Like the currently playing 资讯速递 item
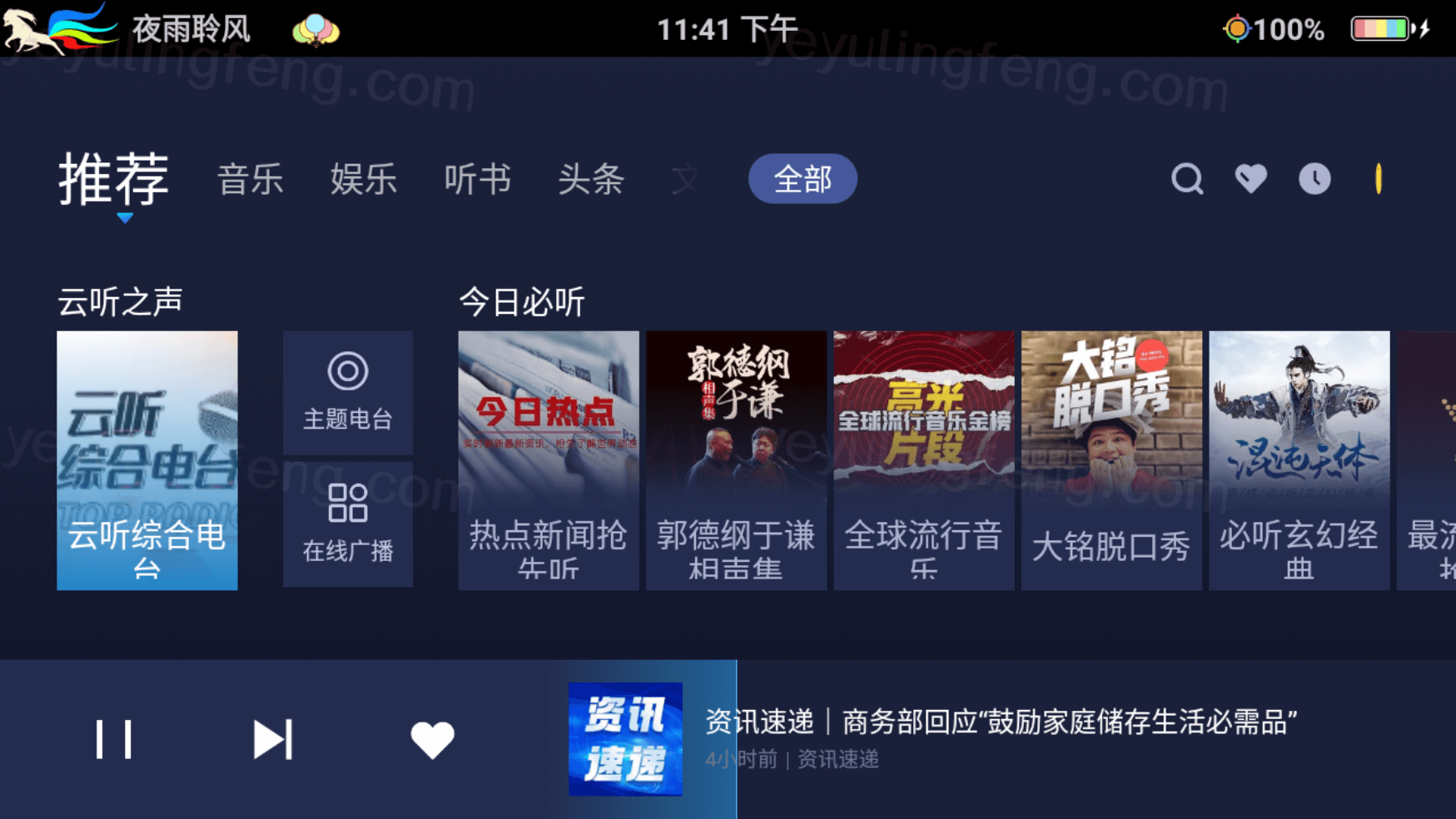The image size is (1456, 819). click(432, 739)
